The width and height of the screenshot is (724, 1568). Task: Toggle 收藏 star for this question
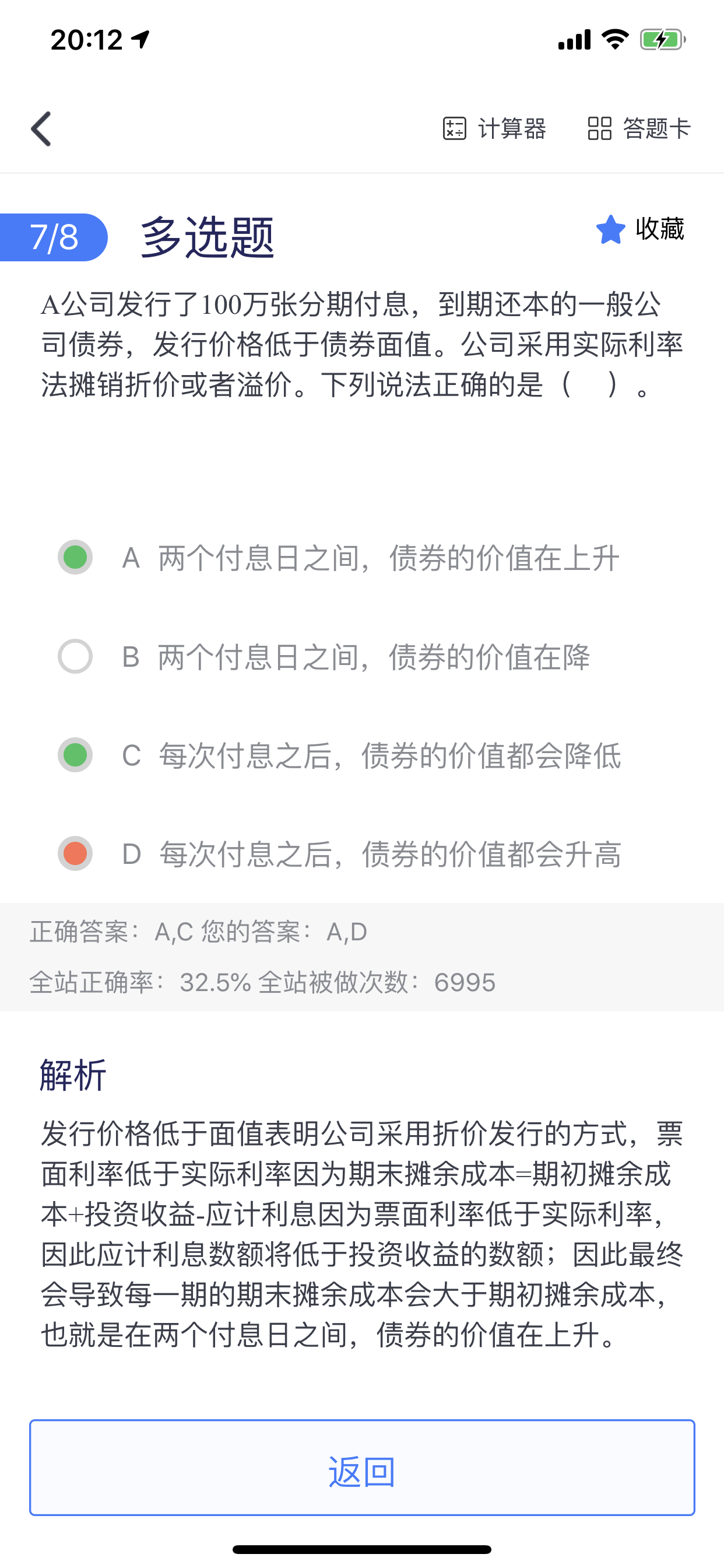(640, 229)
